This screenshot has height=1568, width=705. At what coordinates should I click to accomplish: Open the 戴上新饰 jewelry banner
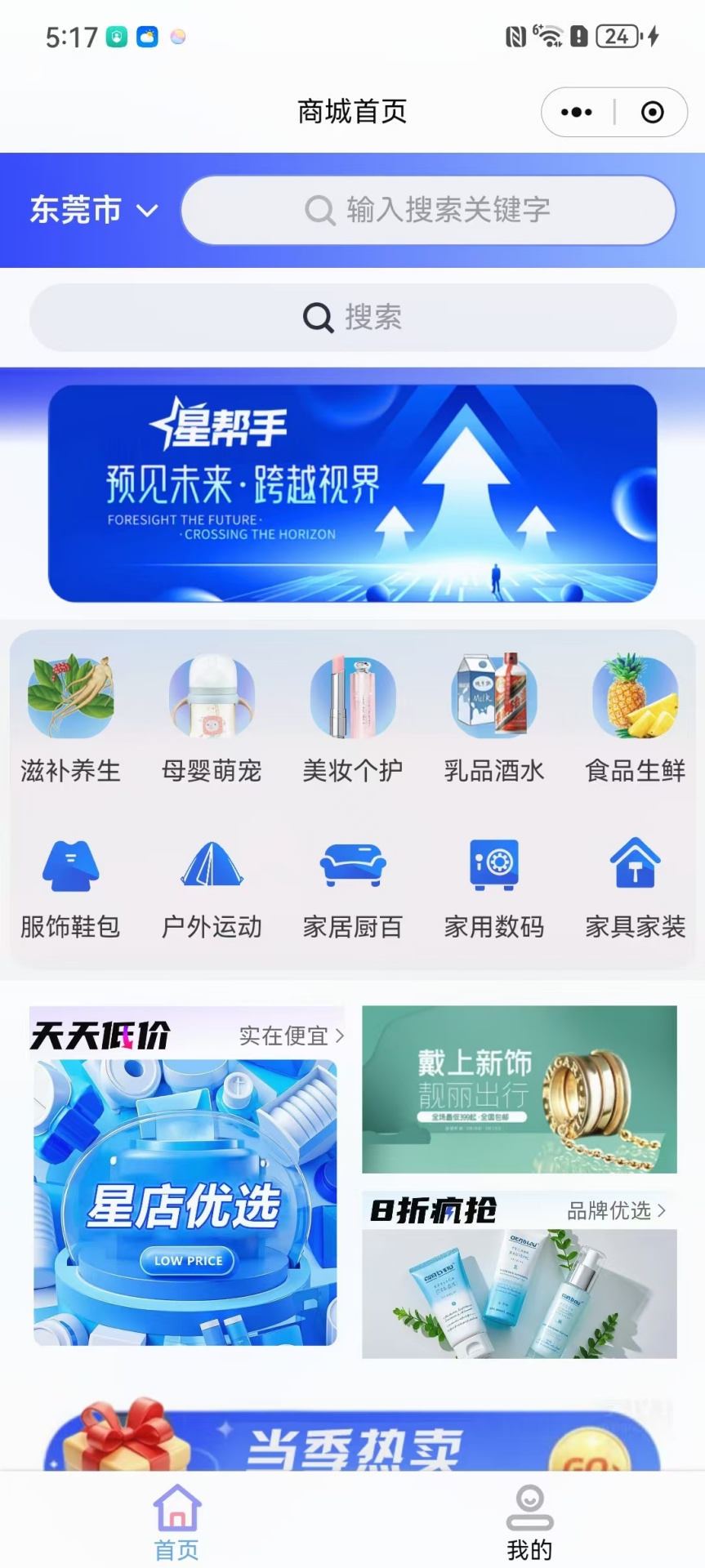pos(519,1089)
